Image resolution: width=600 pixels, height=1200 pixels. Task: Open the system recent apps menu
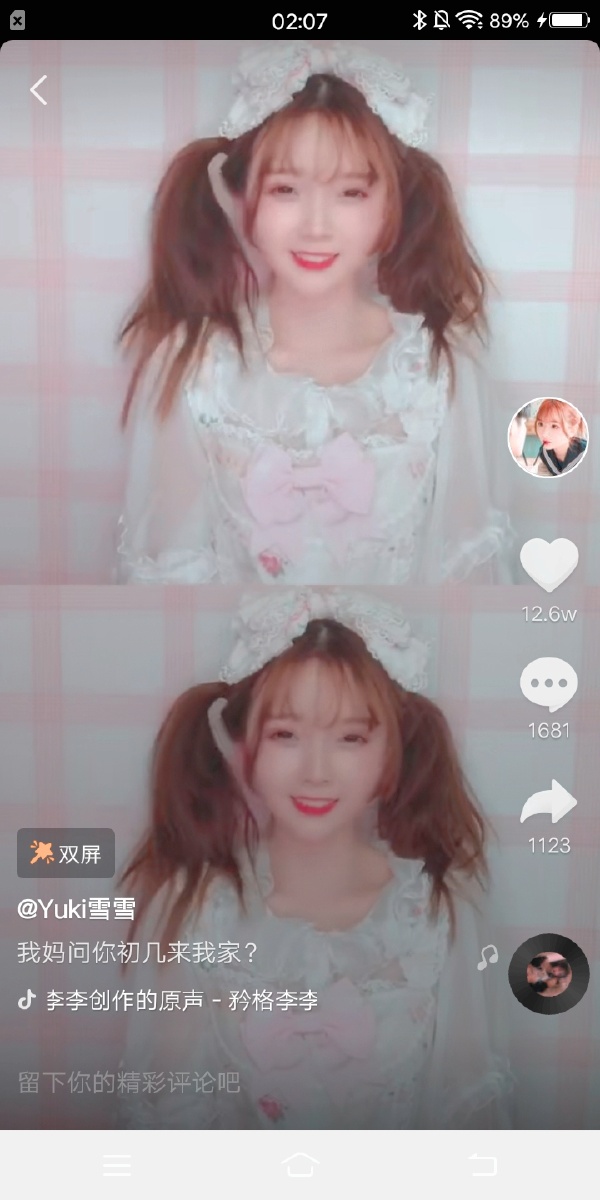[117, 1165]
